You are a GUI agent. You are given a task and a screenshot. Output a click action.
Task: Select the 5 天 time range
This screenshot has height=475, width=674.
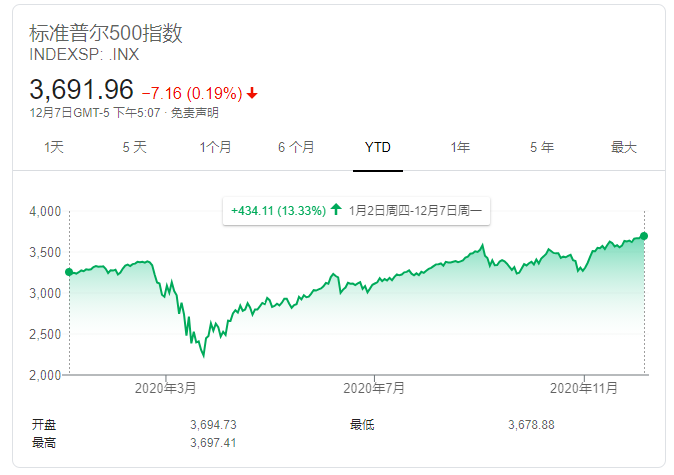click(x=134, y=147)
